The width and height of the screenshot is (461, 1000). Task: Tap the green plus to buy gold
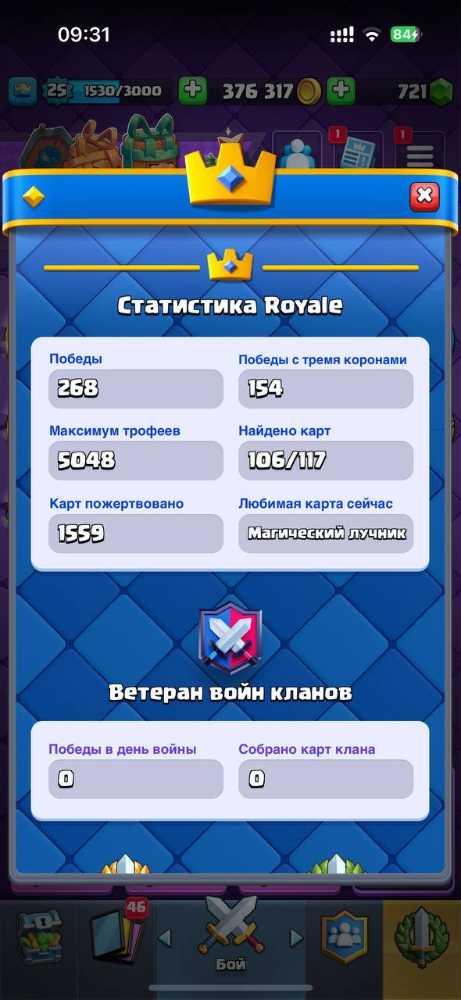341,91
